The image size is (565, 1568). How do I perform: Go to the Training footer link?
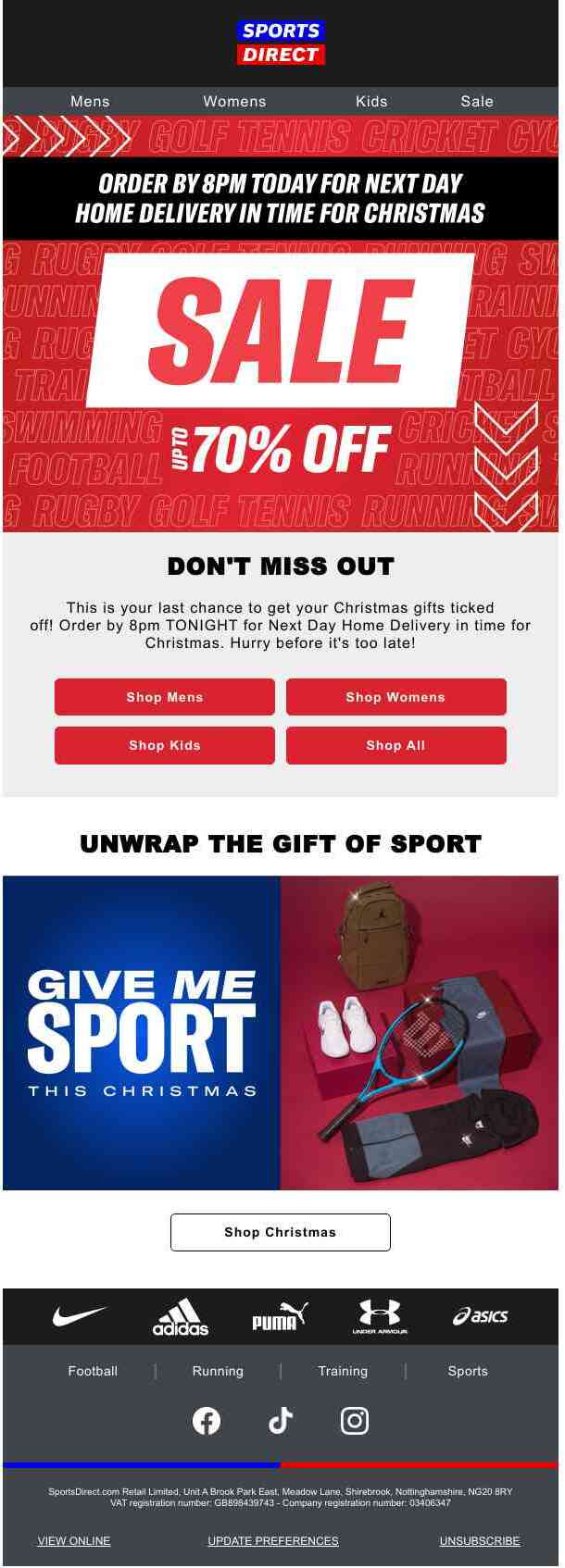coord(343,1371)
